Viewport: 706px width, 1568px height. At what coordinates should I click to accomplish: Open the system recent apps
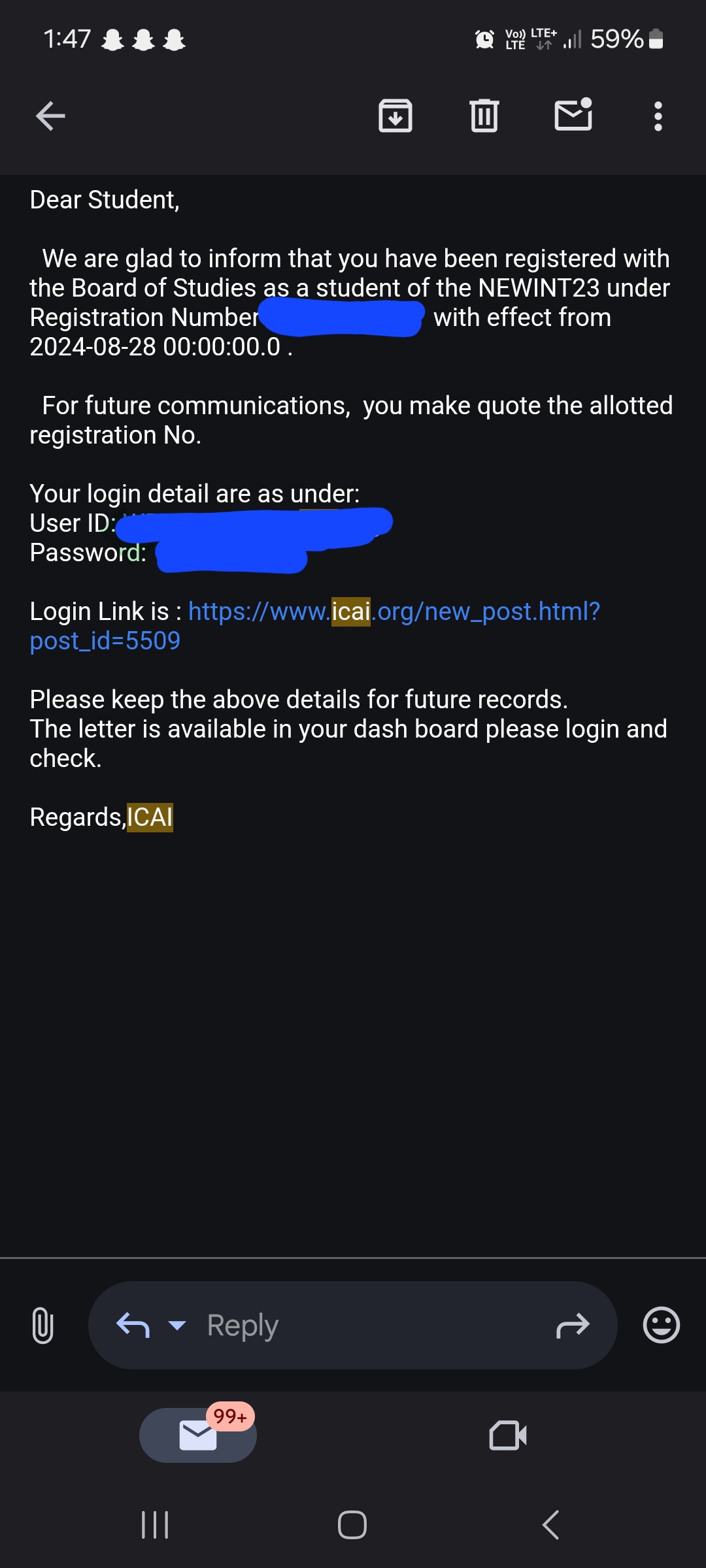[155, 1525]
